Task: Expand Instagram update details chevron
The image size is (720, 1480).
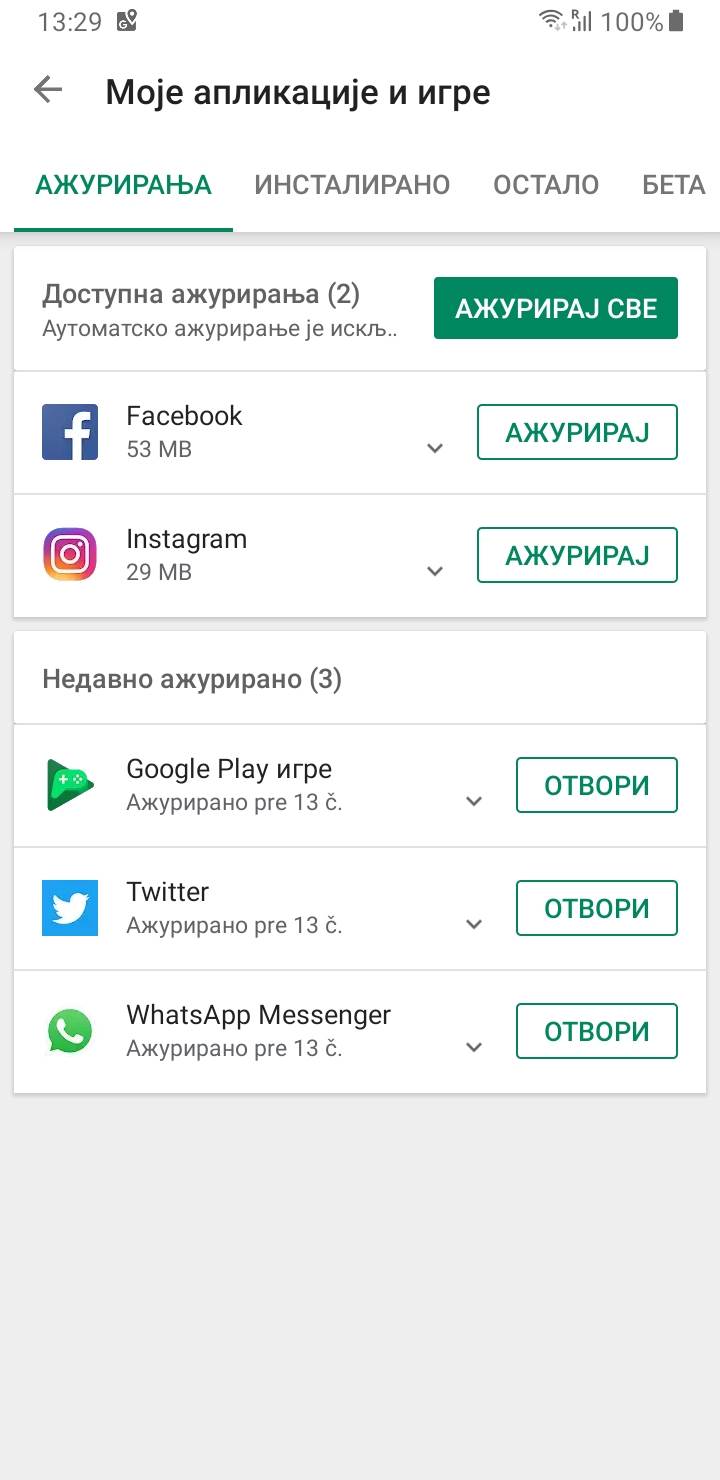Action: 435,571
